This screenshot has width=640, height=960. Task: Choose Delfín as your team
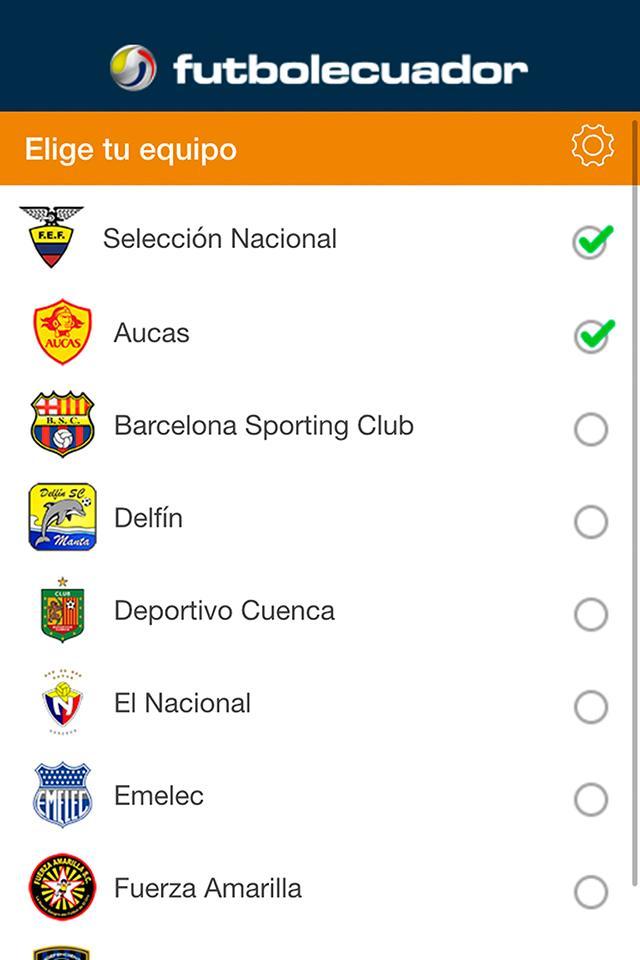(591, 521)
